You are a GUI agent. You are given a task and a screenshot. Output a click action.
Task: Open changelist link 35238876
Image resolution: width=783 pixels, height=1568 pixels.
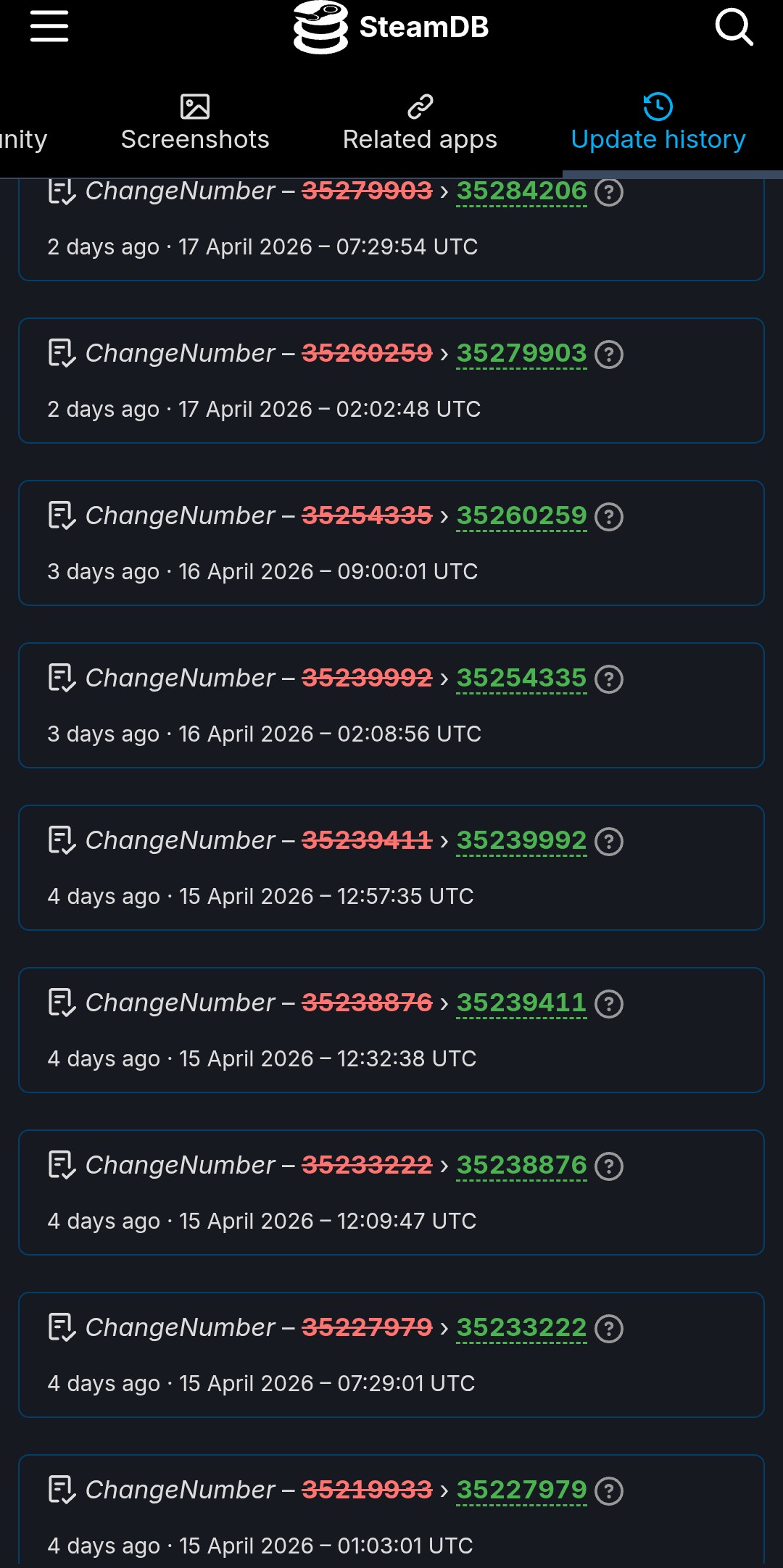[521, 1166]
